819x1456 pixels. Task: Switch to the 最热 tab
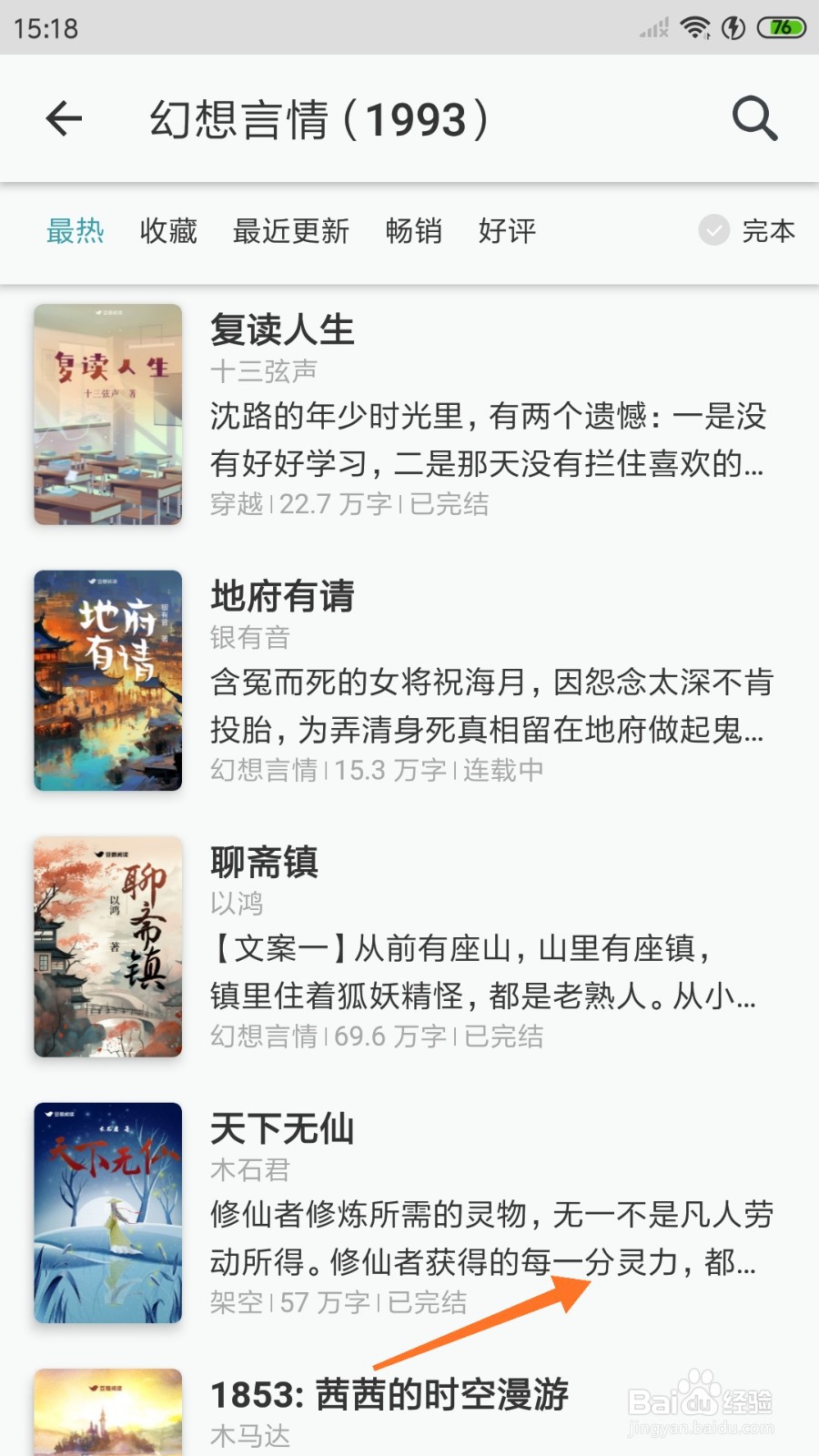tap(76, 231)
